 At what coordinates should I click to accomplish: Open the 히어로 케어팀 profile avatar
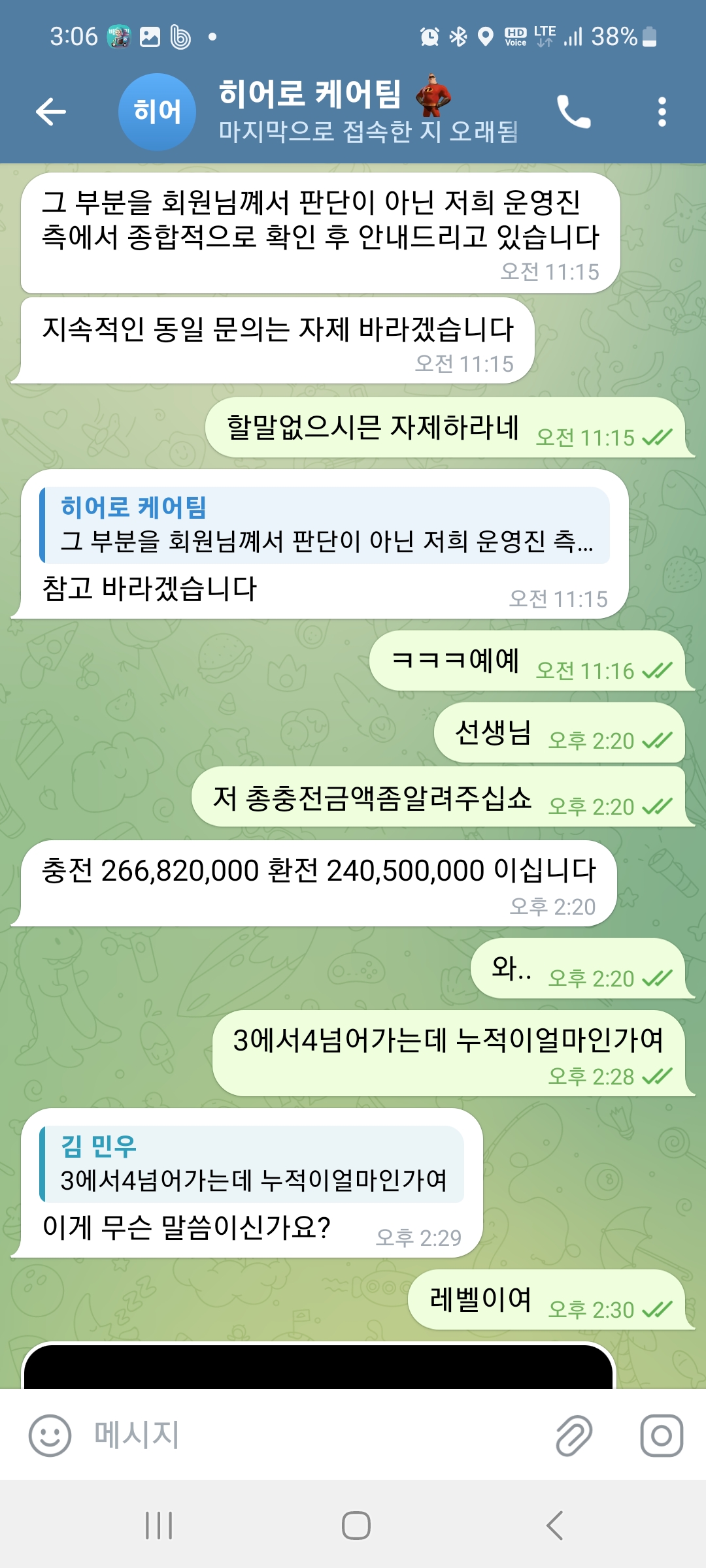pyautogui.click(x=157, y=112)
